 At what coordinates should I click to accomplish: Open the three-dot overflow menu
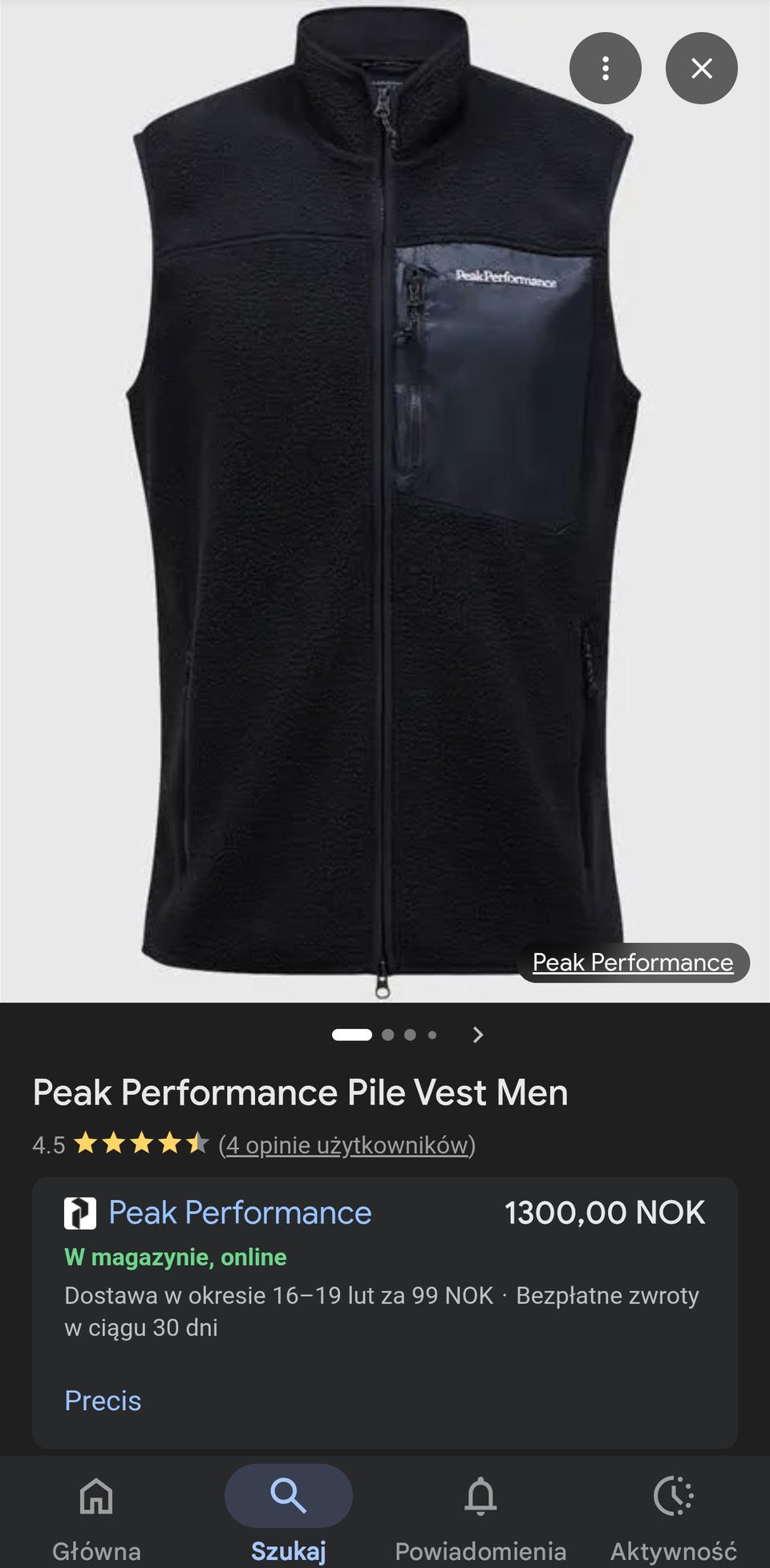tap(605, 68)
